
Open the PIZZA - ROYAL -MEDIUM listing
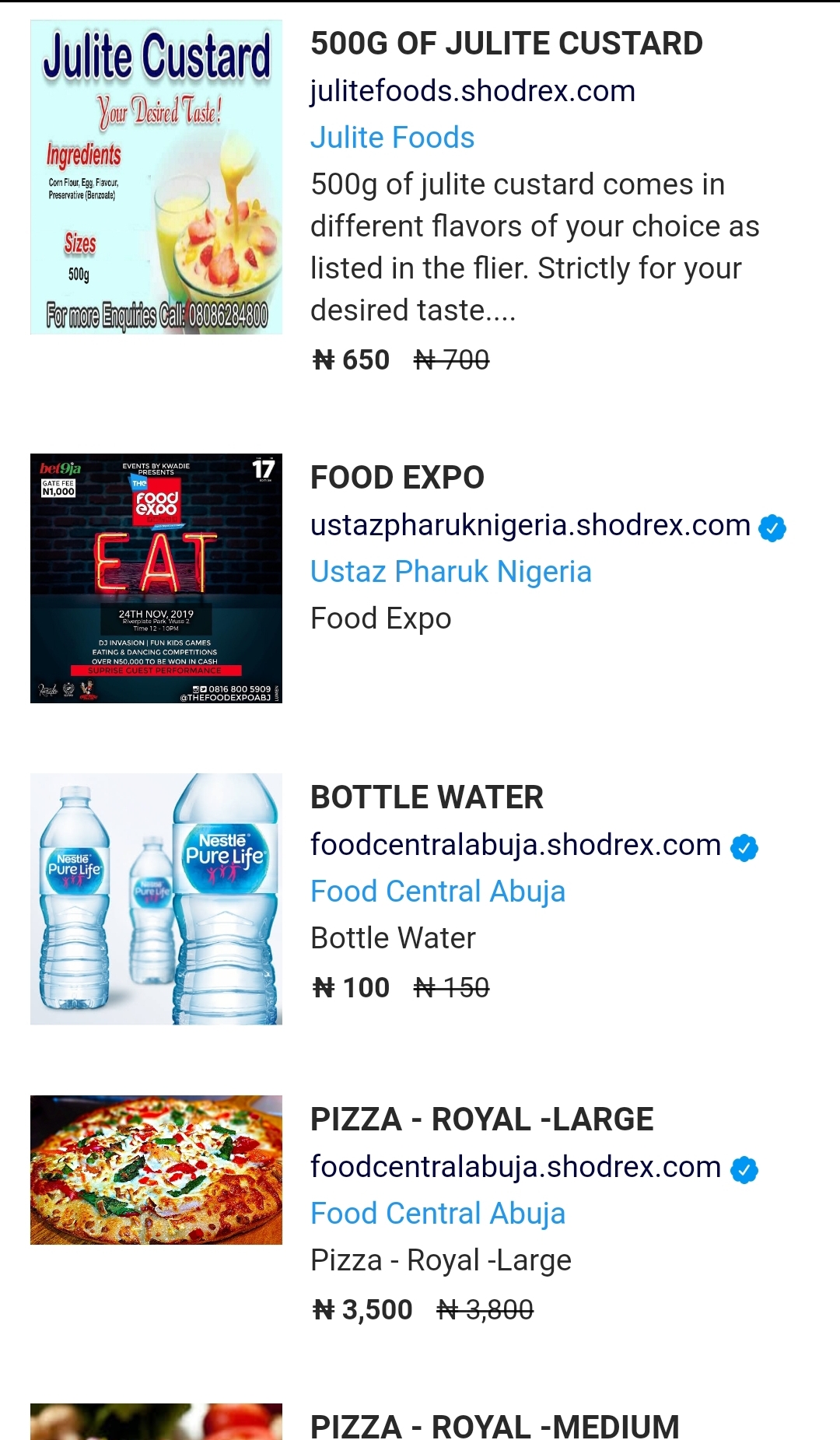point(495,1427)
